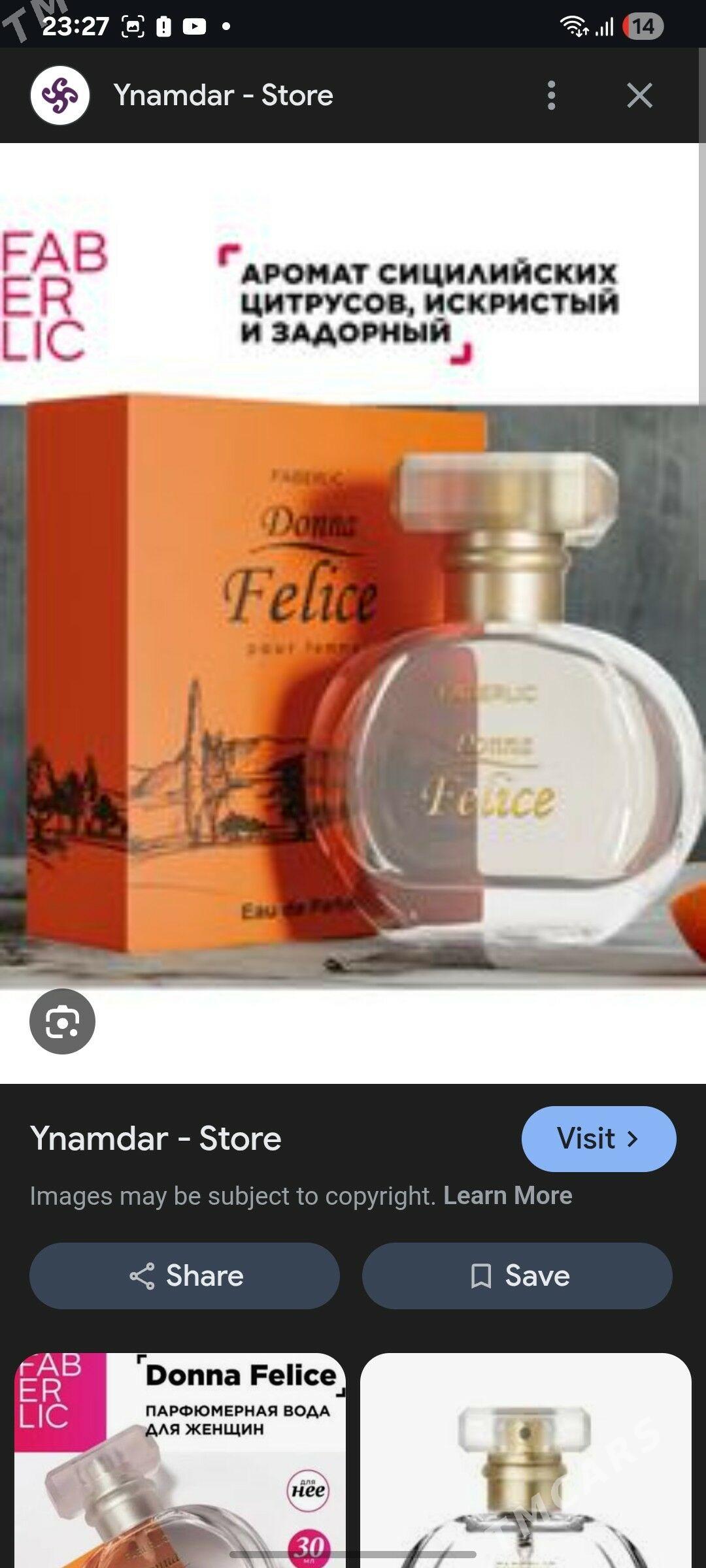Share this perfume image
The height and width of the screenshot is (1568, 706).
[x=184, y=1276]
